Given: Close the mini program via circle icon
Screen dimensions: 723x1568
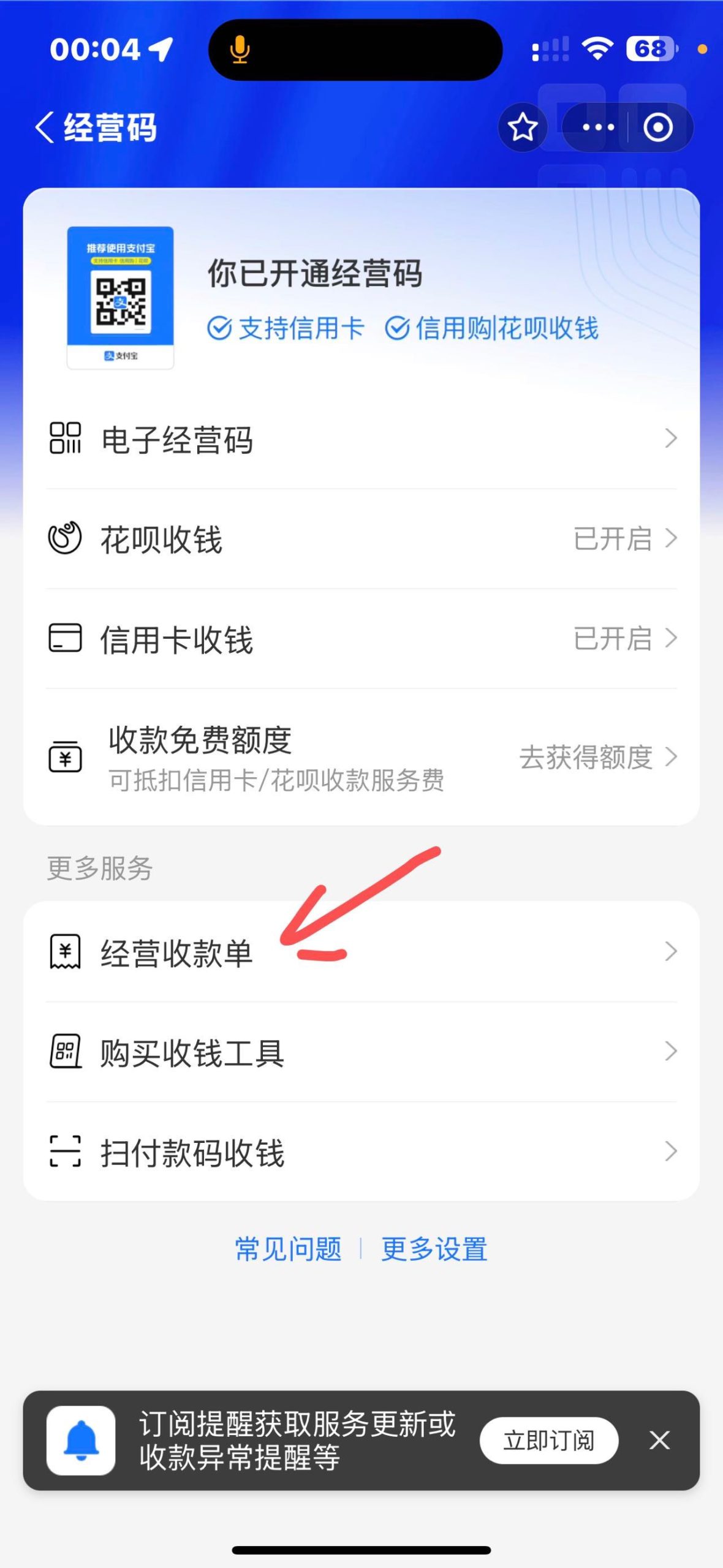Looking at the screenshot, I should 658,127.
